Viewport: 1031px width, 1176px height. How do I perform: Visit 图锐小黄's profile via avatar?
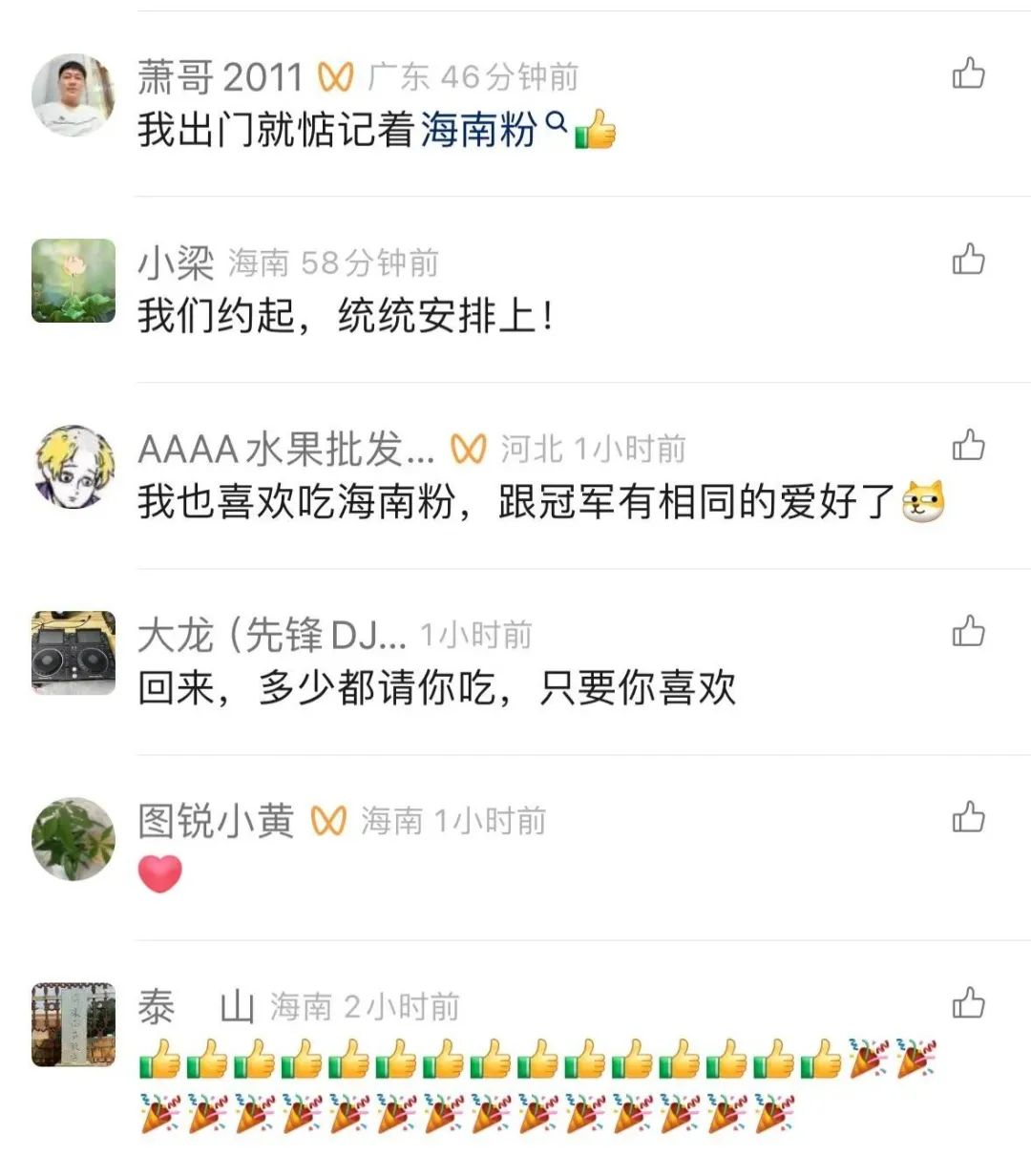74,839
